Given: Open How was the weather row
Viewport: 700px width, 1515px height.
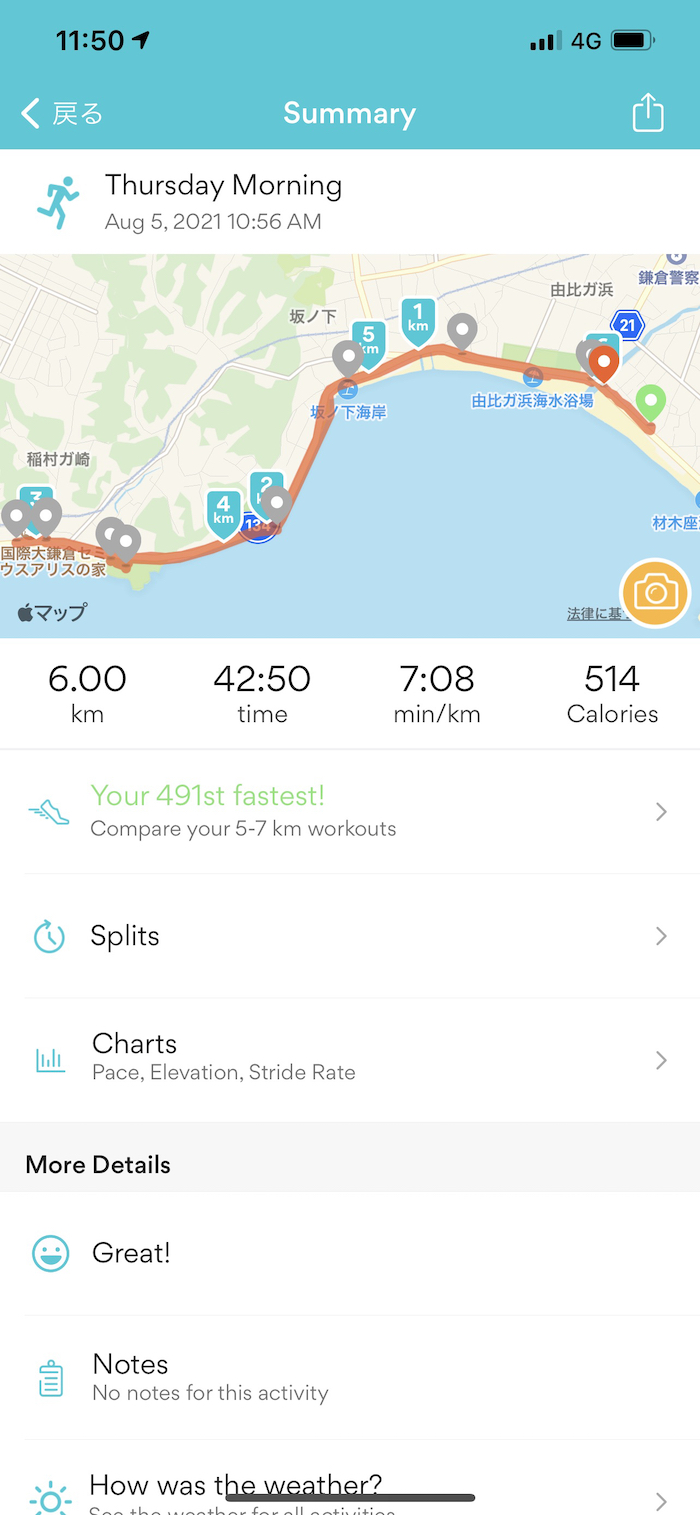Looking at the screenshot, I should click(348, 1490).
